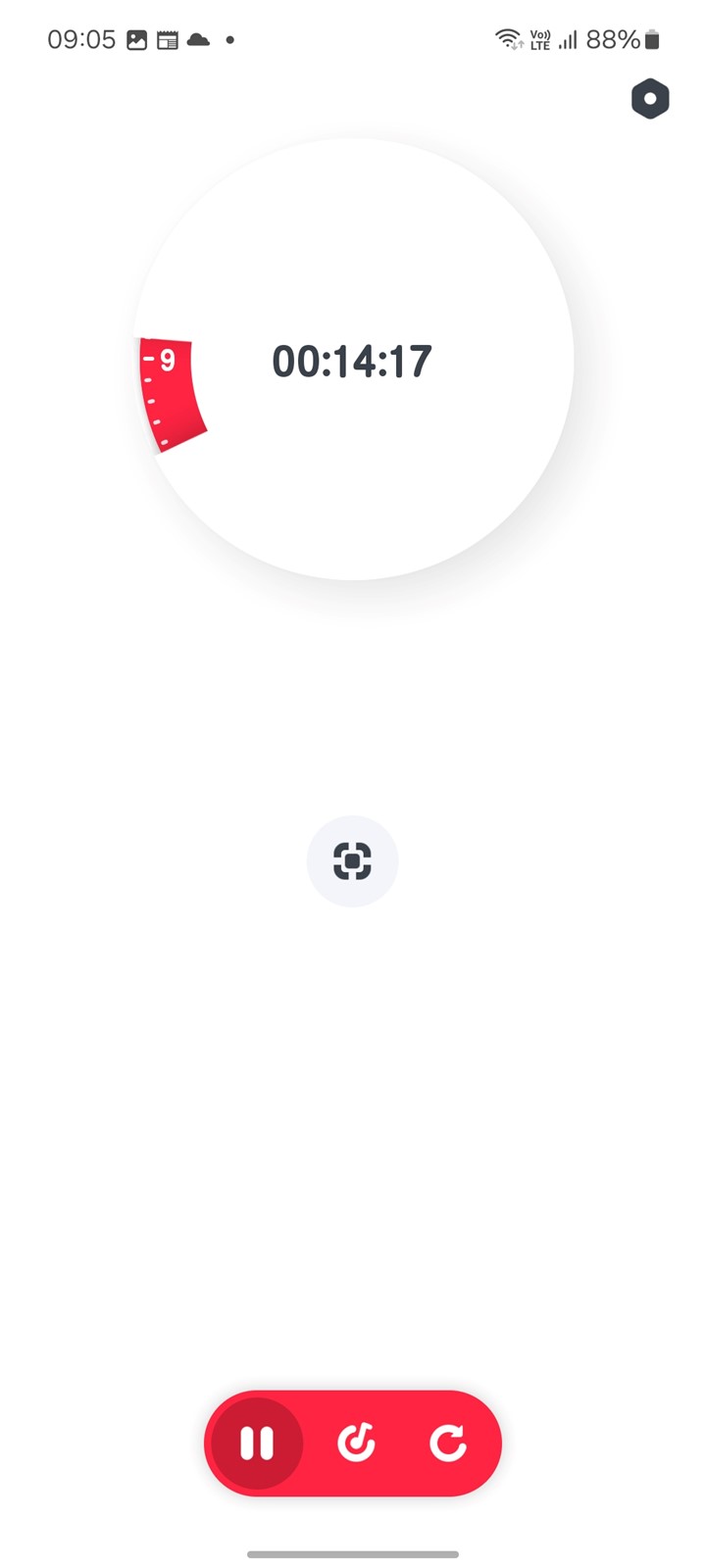Tap the middle timer-reset icon
The image size is (706, 1568).
pos(356,1443)
